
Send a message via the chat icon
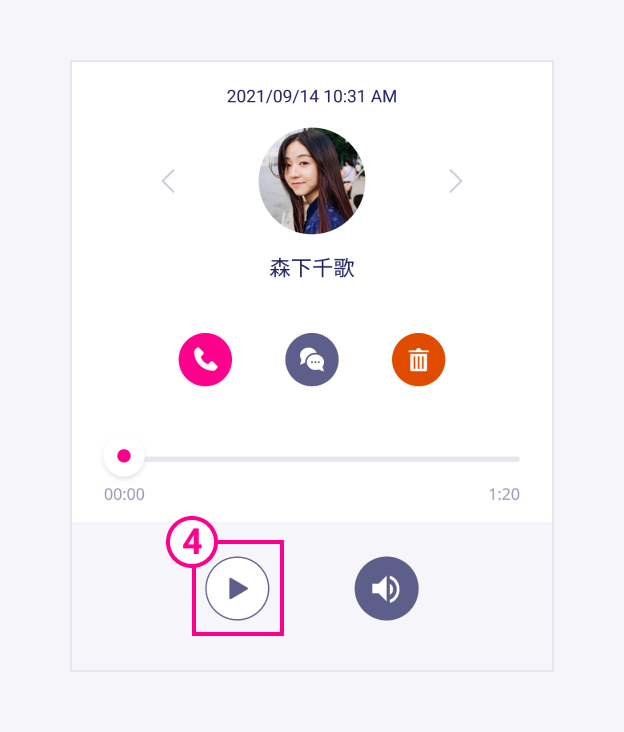coord(312,359)
